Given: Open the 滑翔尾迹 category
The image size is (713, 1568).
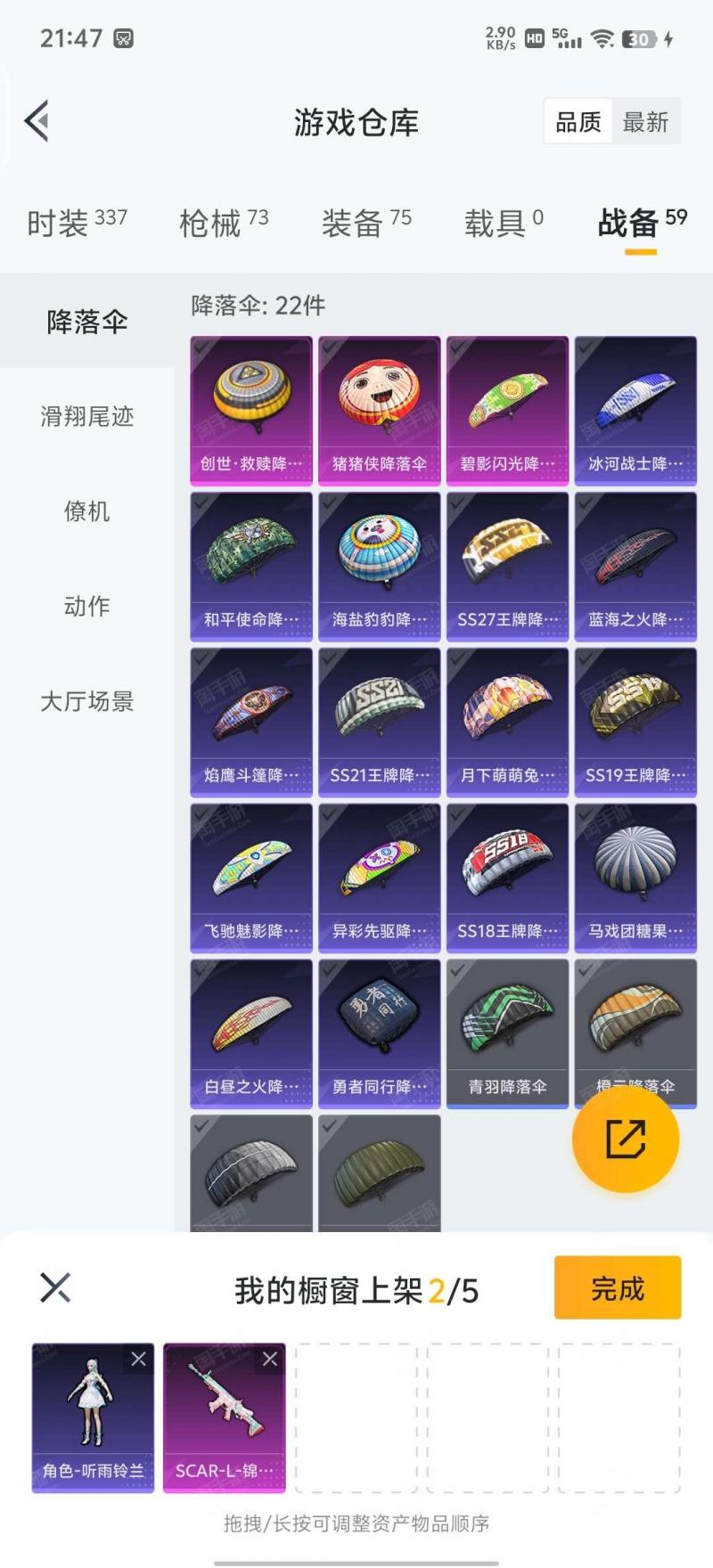Looking at the screenshot, I should click(86, 416).
